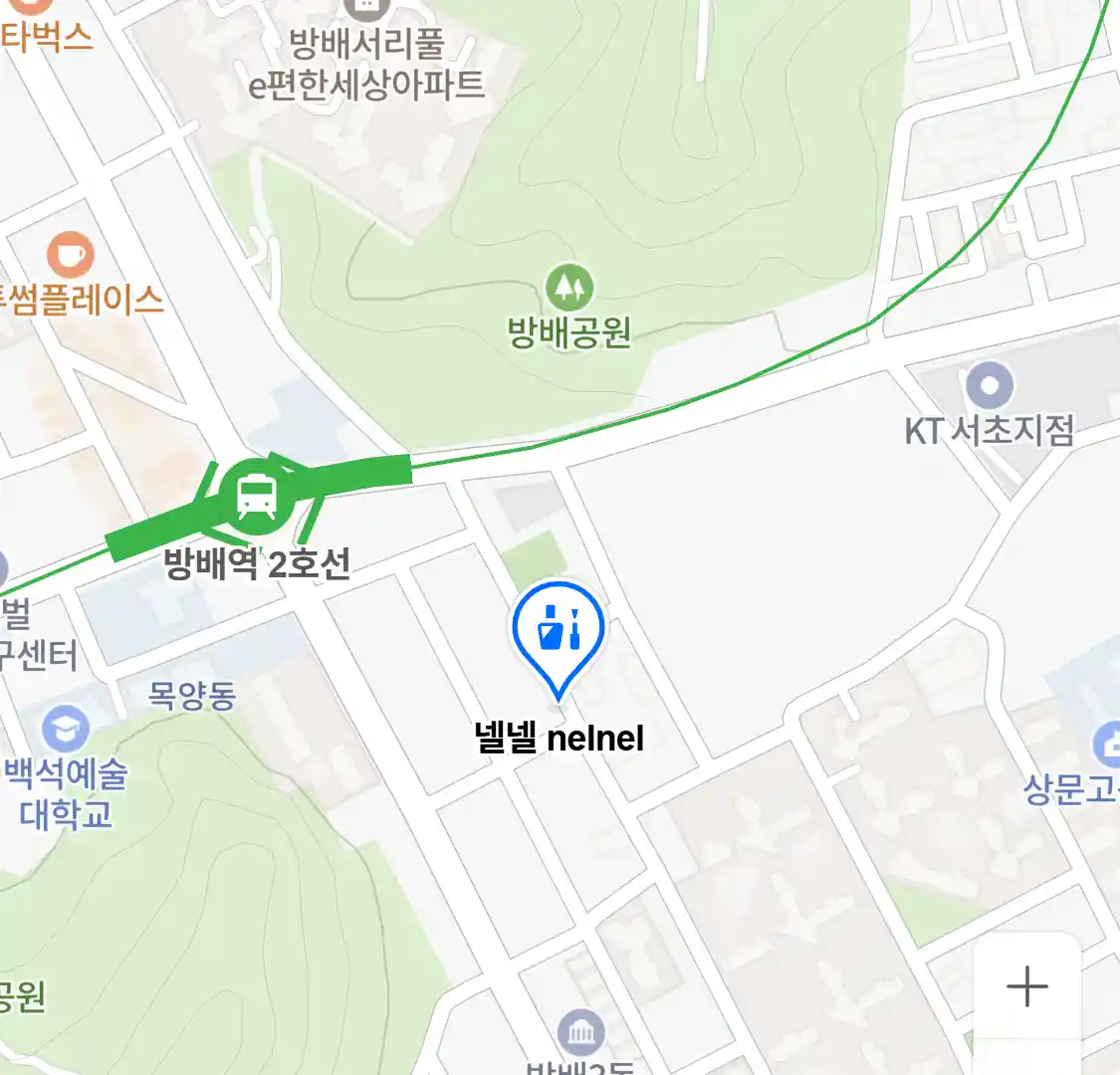This screenshot has width=1120, height=1075.
Task: Tap the nelnel location pin
Action: coord(559,630)
